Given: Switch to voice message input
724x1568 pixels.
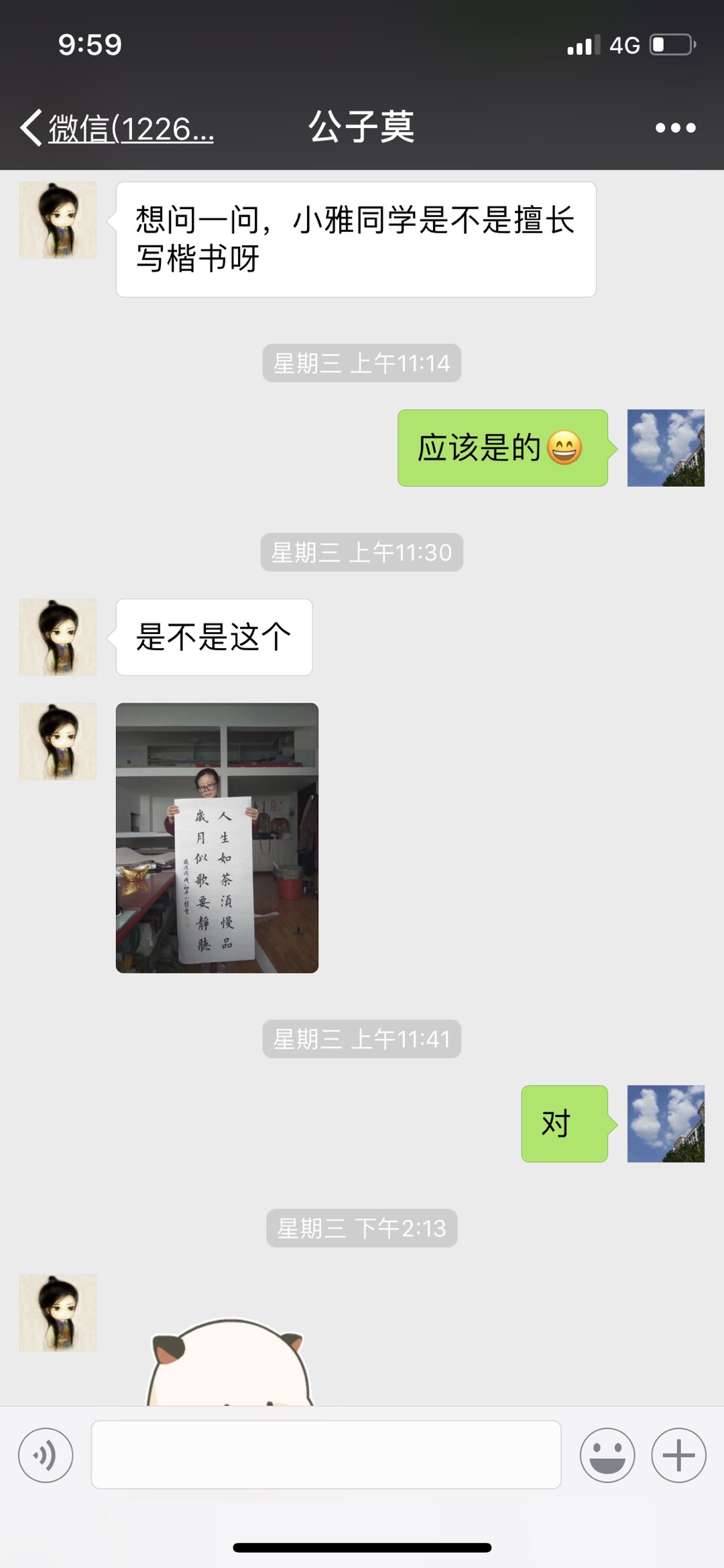Looking at the screenshot, I should (46, 1455).
